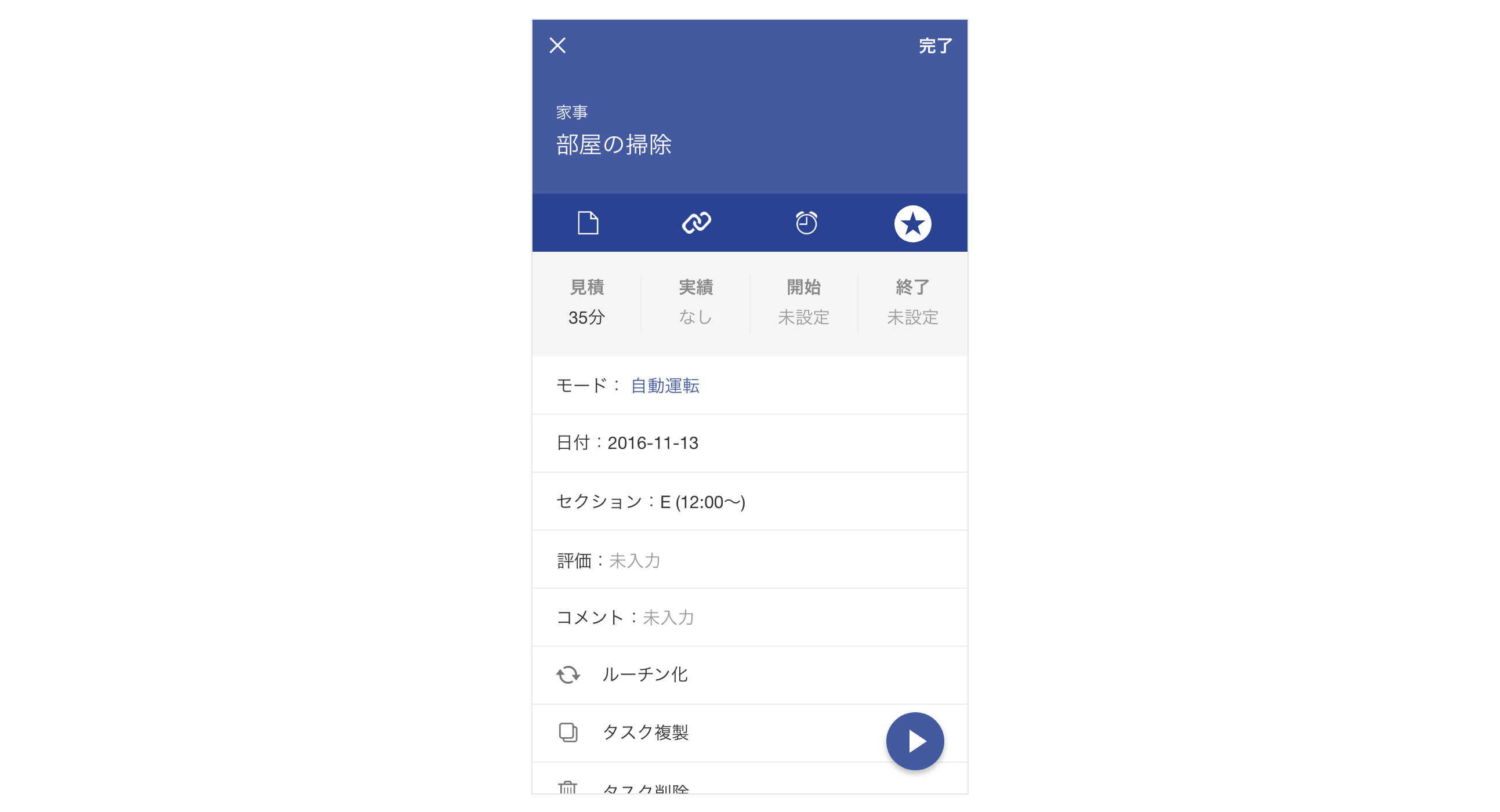1500x812 pixels.
Task: Edit the 見積 estimate of 35分
Action: coord(586,303)
